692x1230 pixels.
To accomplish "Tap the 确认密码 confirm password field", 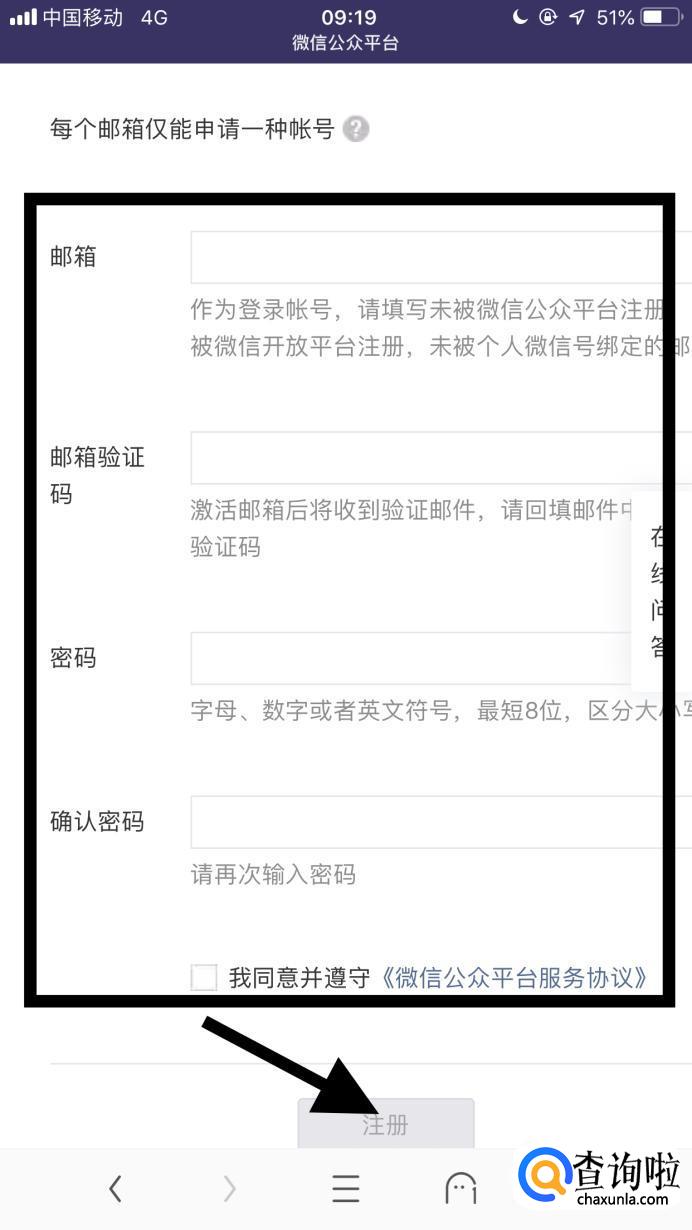I will (x=430, y=822).
